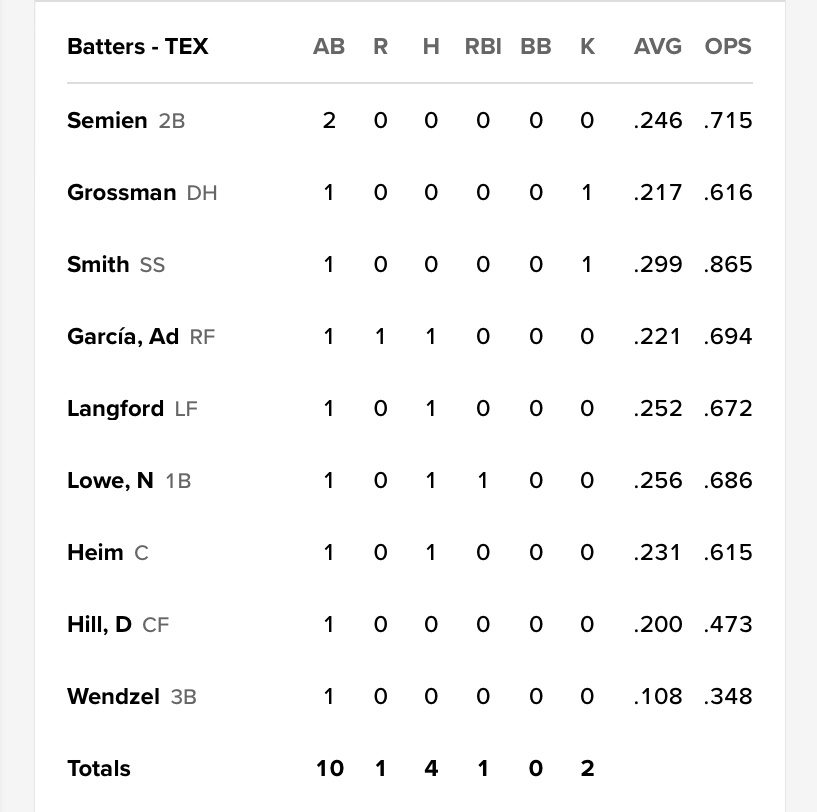Open García, Ad player page
The image size is (817, 812).
pos(122,337)
